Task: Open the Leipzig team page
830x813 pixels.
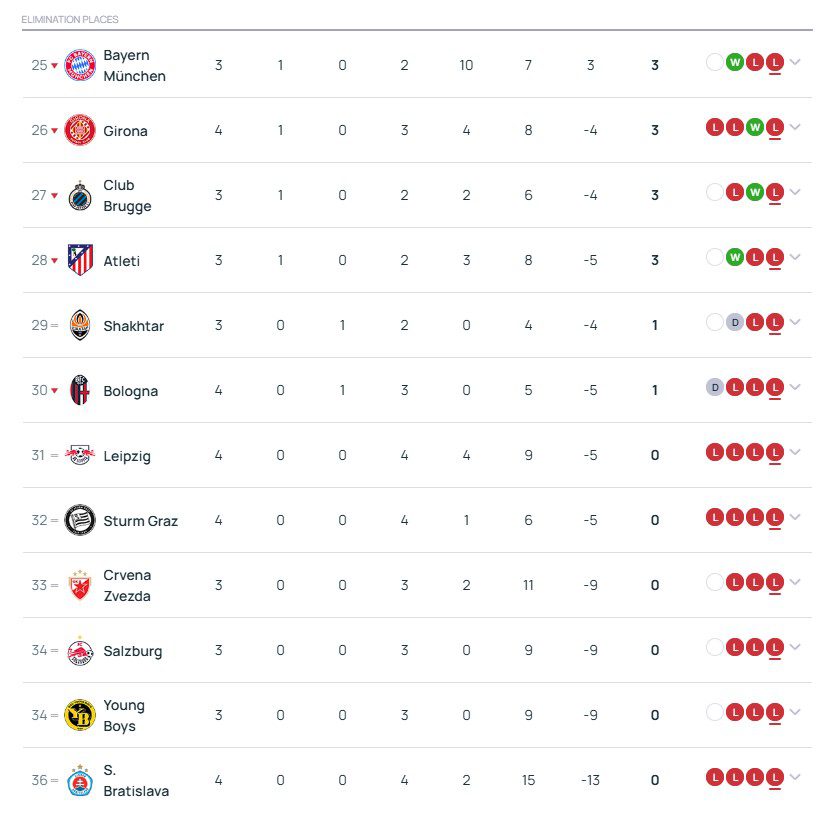Action: point(126,456)
